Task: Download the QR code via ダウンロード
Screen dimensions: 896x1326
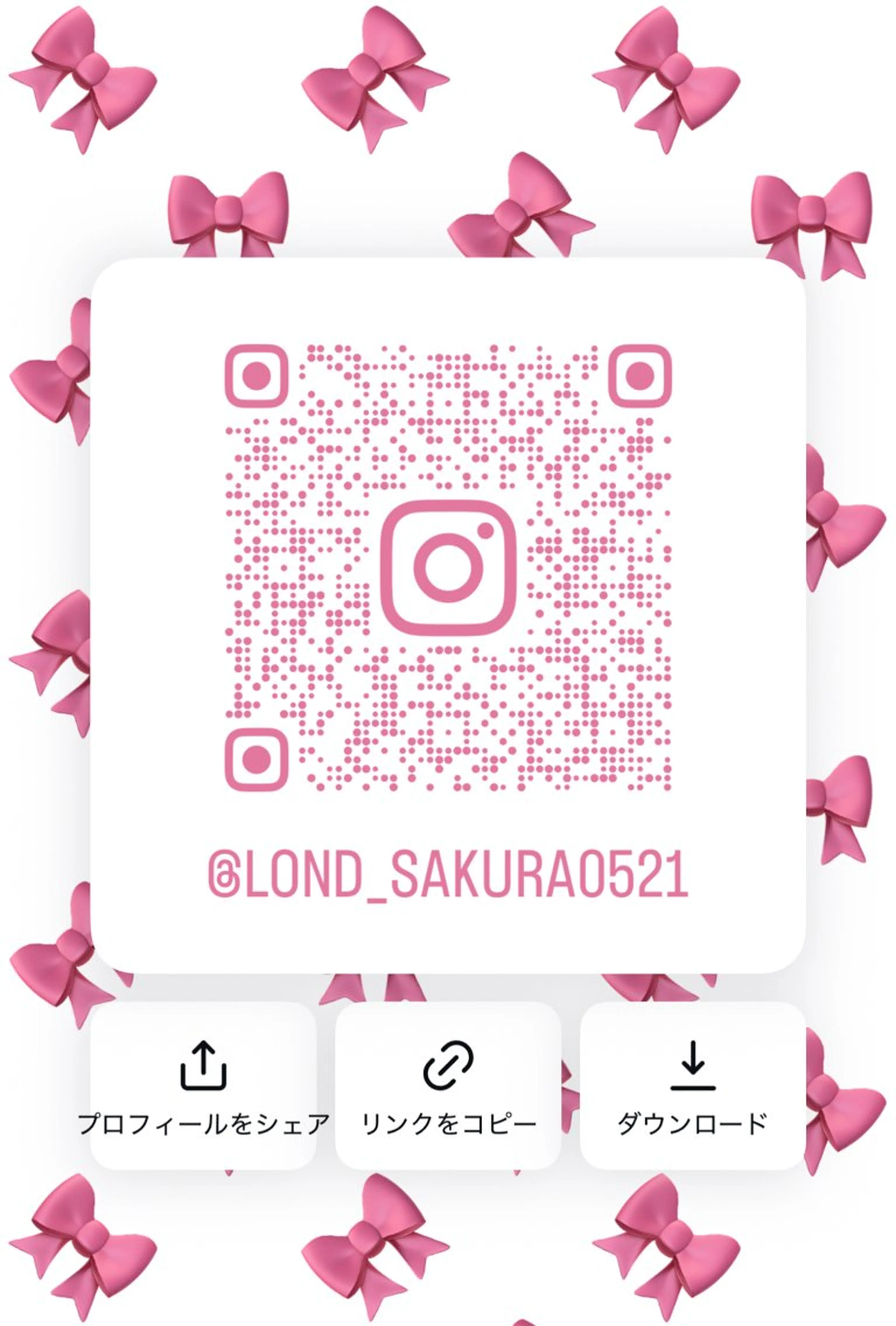Action: pyautogui.click(x=692, y=1086)
